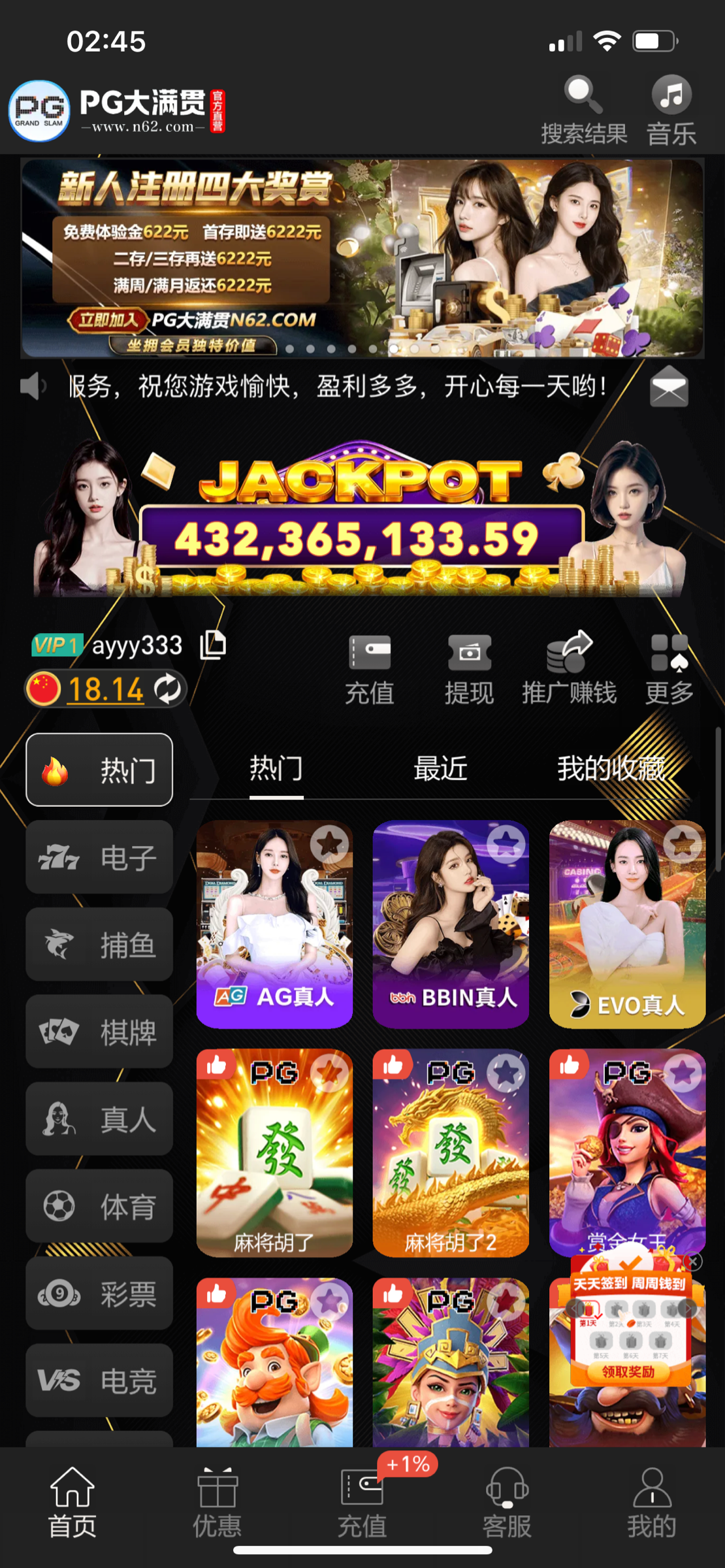Copy the username ayyy333
Image resolution: width=725 pixels, height=1568 pixels.
pyautogui.click(x=213, y=645)
